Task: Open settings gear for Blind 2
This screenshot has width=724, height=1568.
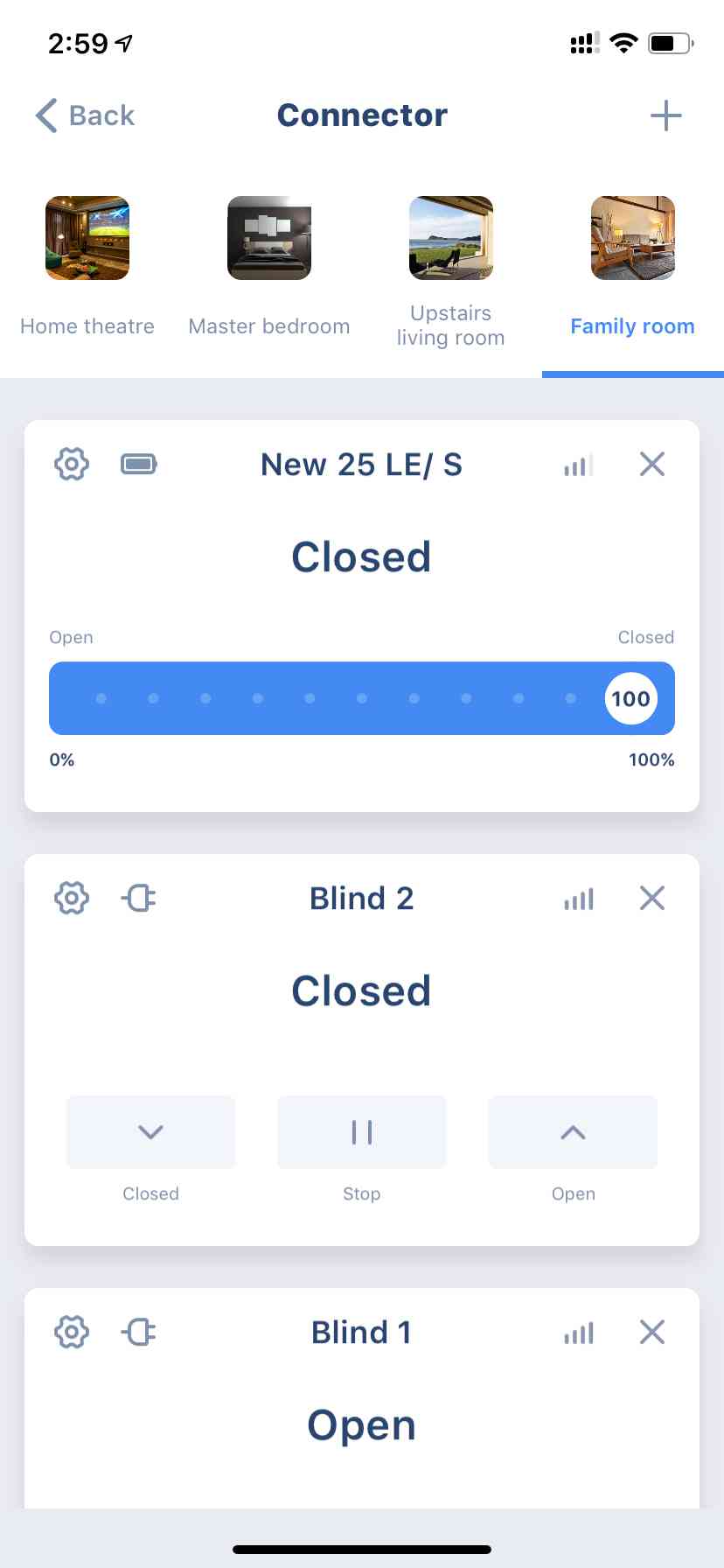Action: pyautogui.click(x=72, y=898)
